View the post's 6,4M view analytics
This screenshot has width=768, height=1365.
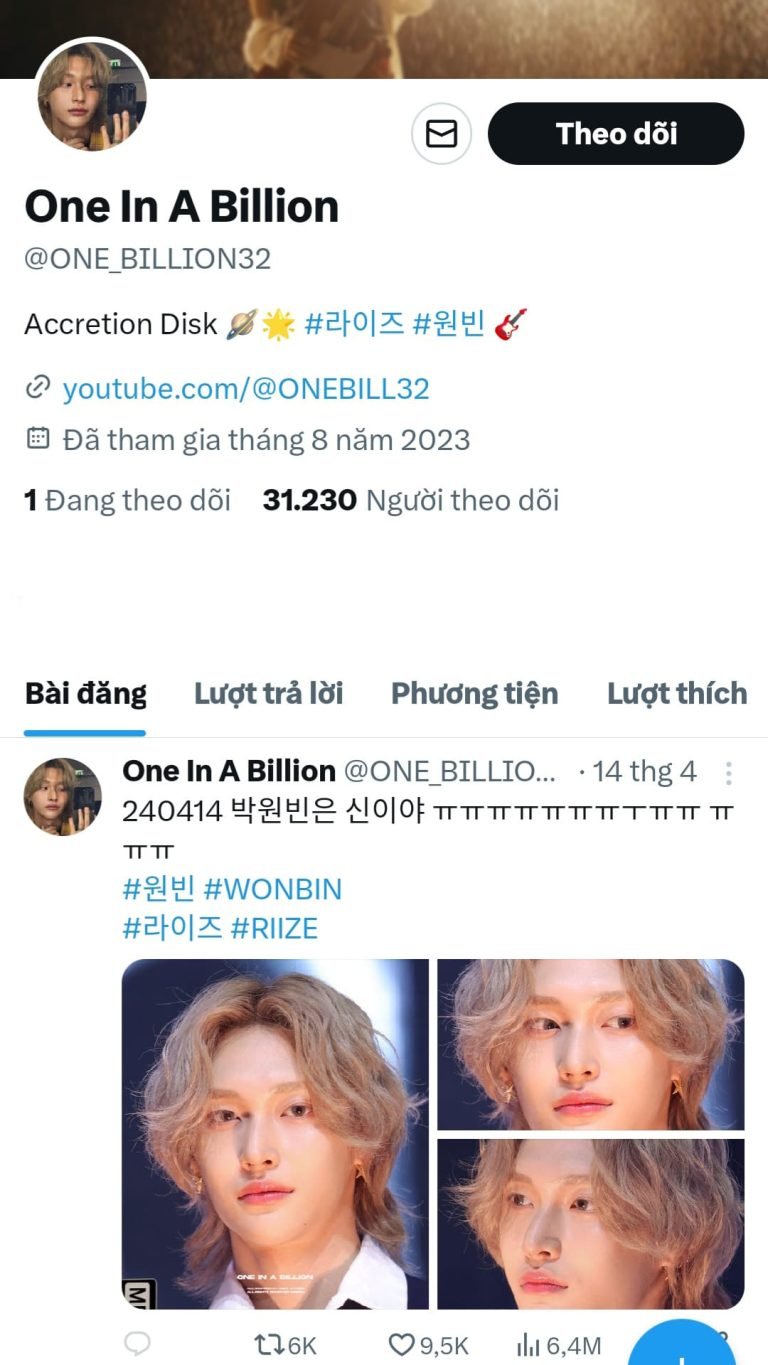[x=558, y=1345]
